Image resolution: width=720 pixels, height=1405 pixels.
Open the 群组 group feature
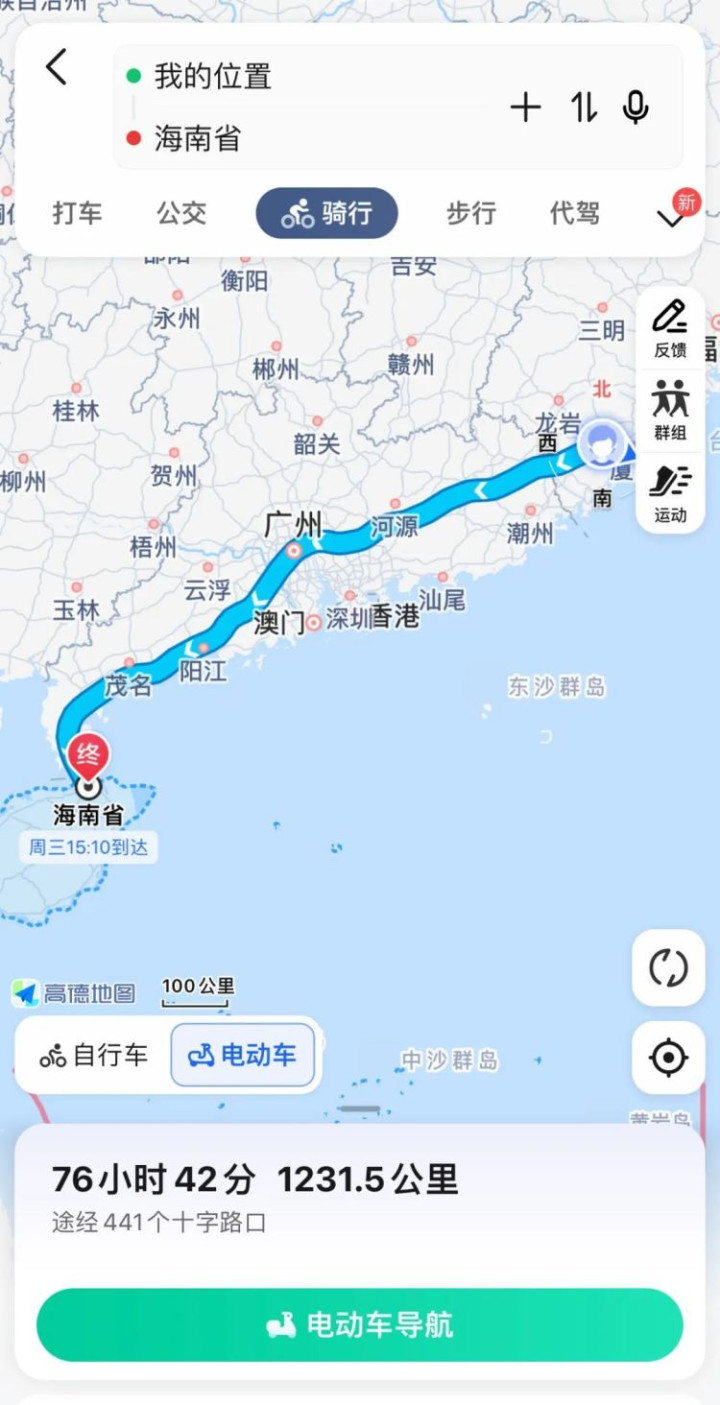(670, 410)
